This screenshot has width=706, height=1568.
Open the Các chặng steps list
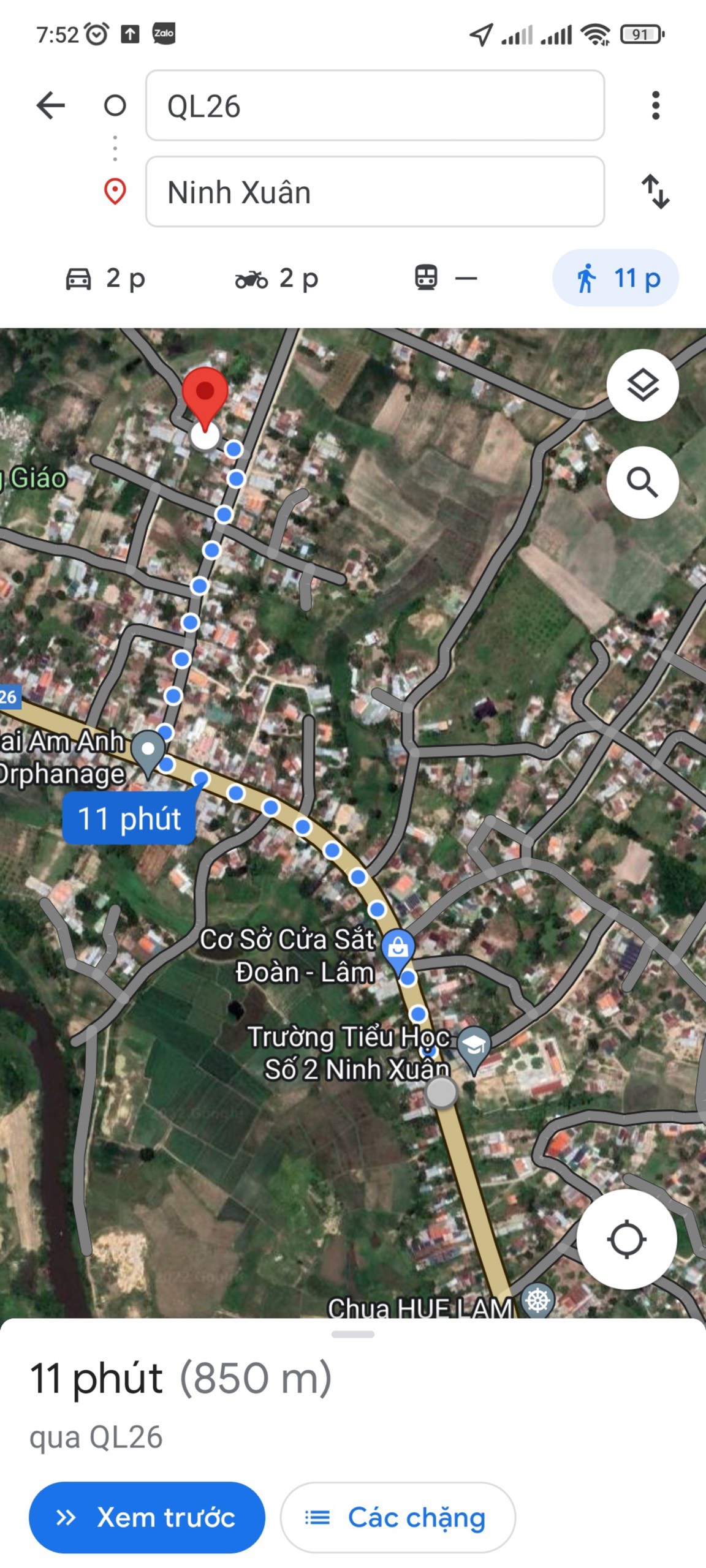coord(398,1517)
